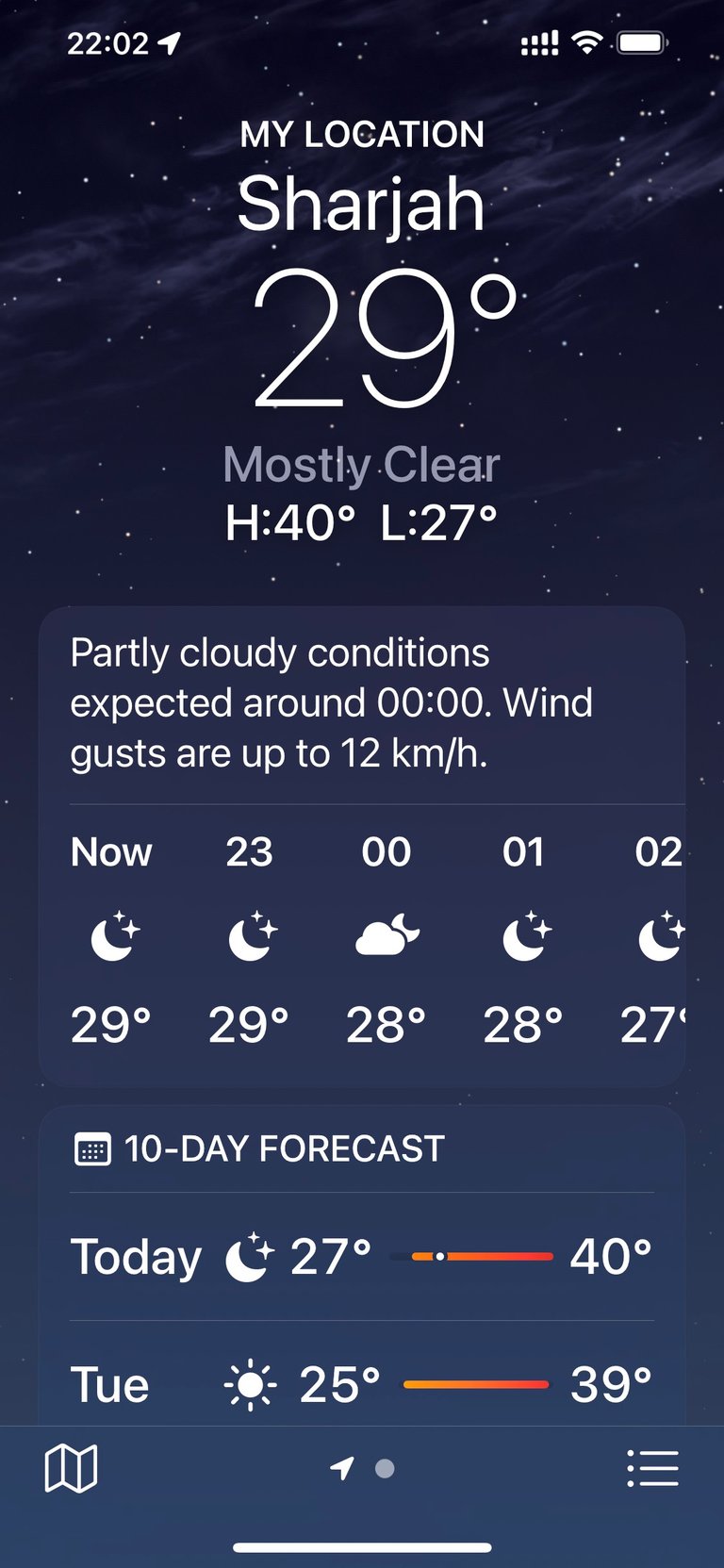Screen dimensions: 724x1568
Task: Open the weather map
Action: point(72,1468)
